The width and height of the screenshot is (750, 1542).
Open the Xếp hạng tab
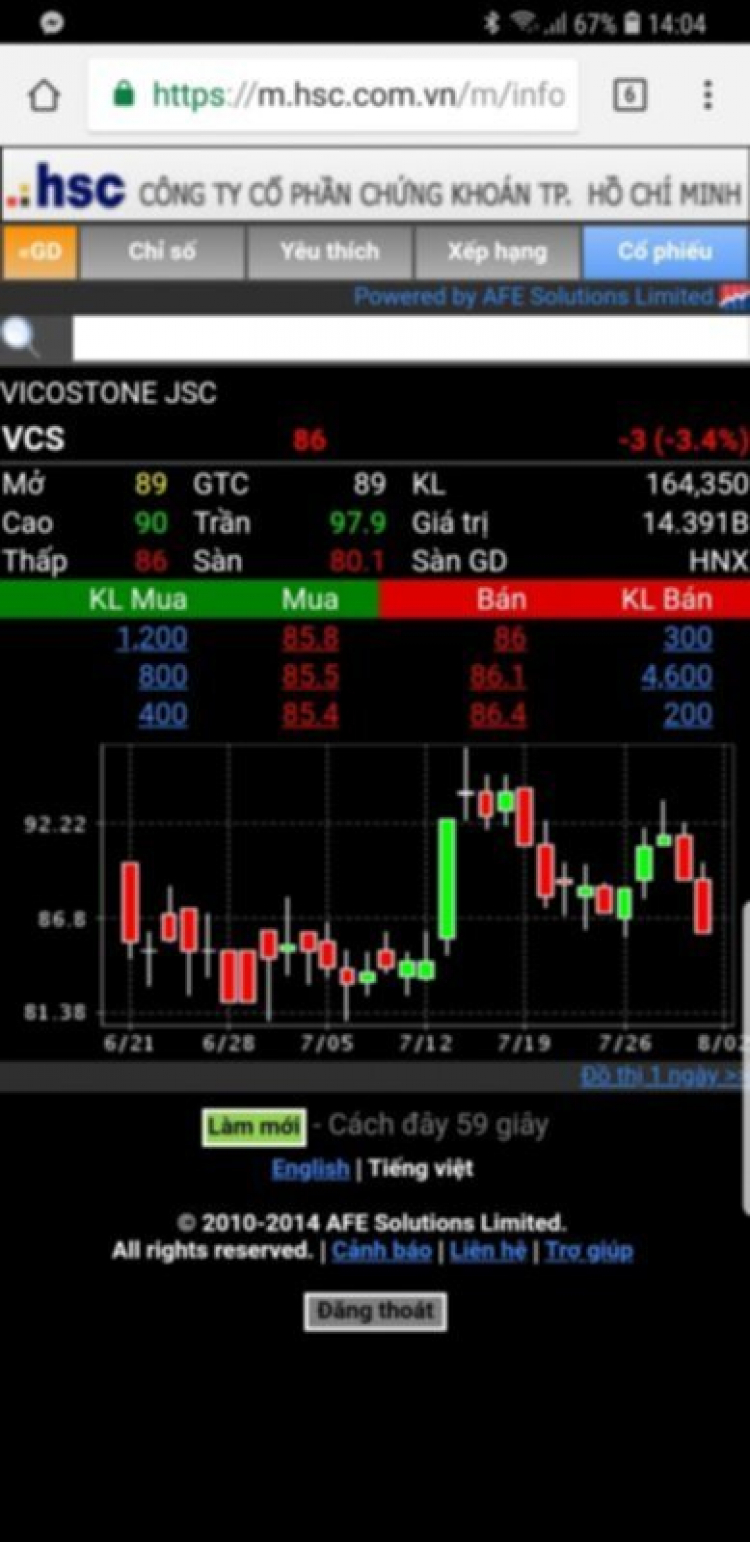pos(497,252)
